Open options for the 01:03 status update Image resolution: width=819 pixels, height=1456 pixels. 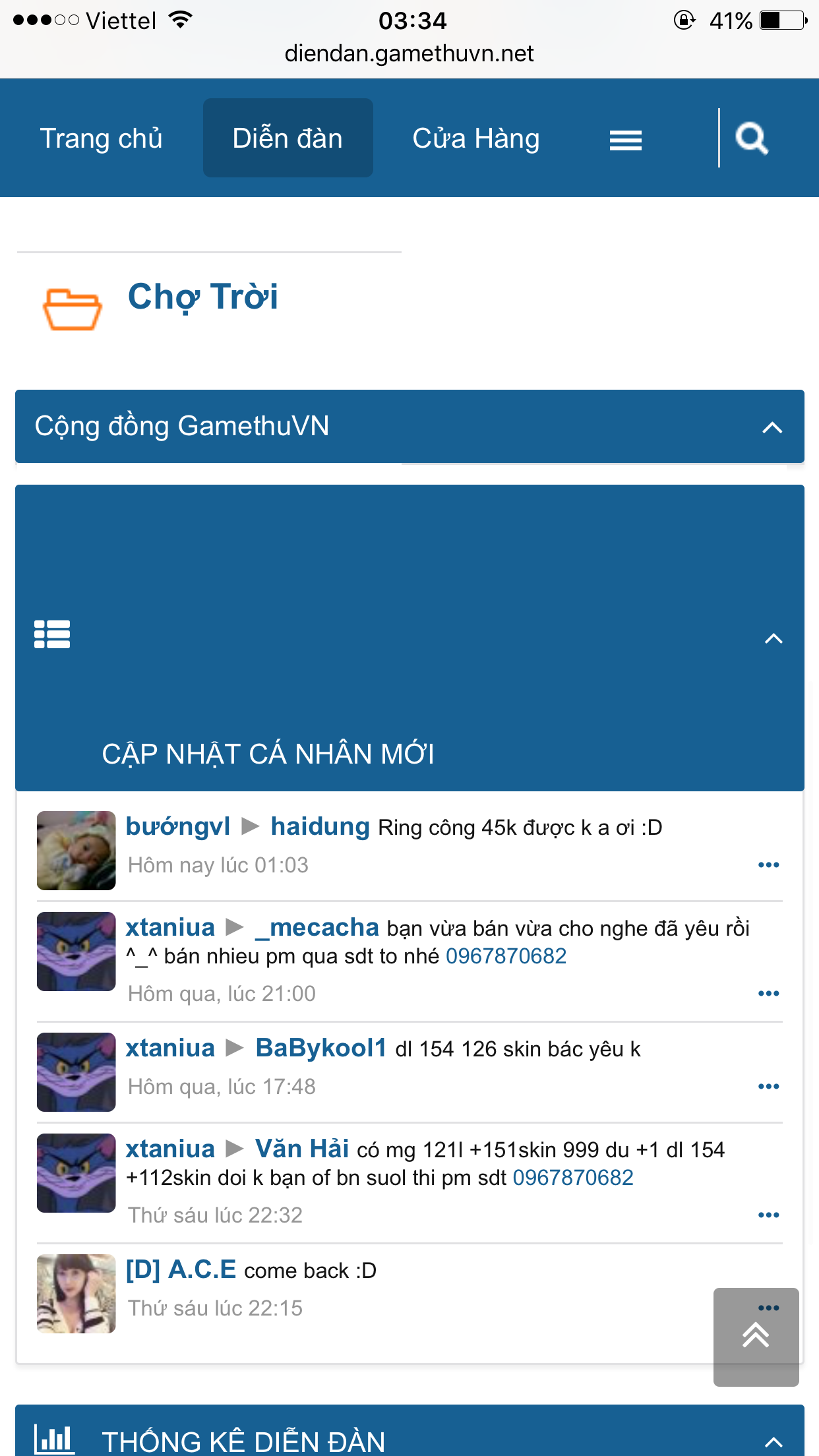pyautogui.click(x=768, y=864)
